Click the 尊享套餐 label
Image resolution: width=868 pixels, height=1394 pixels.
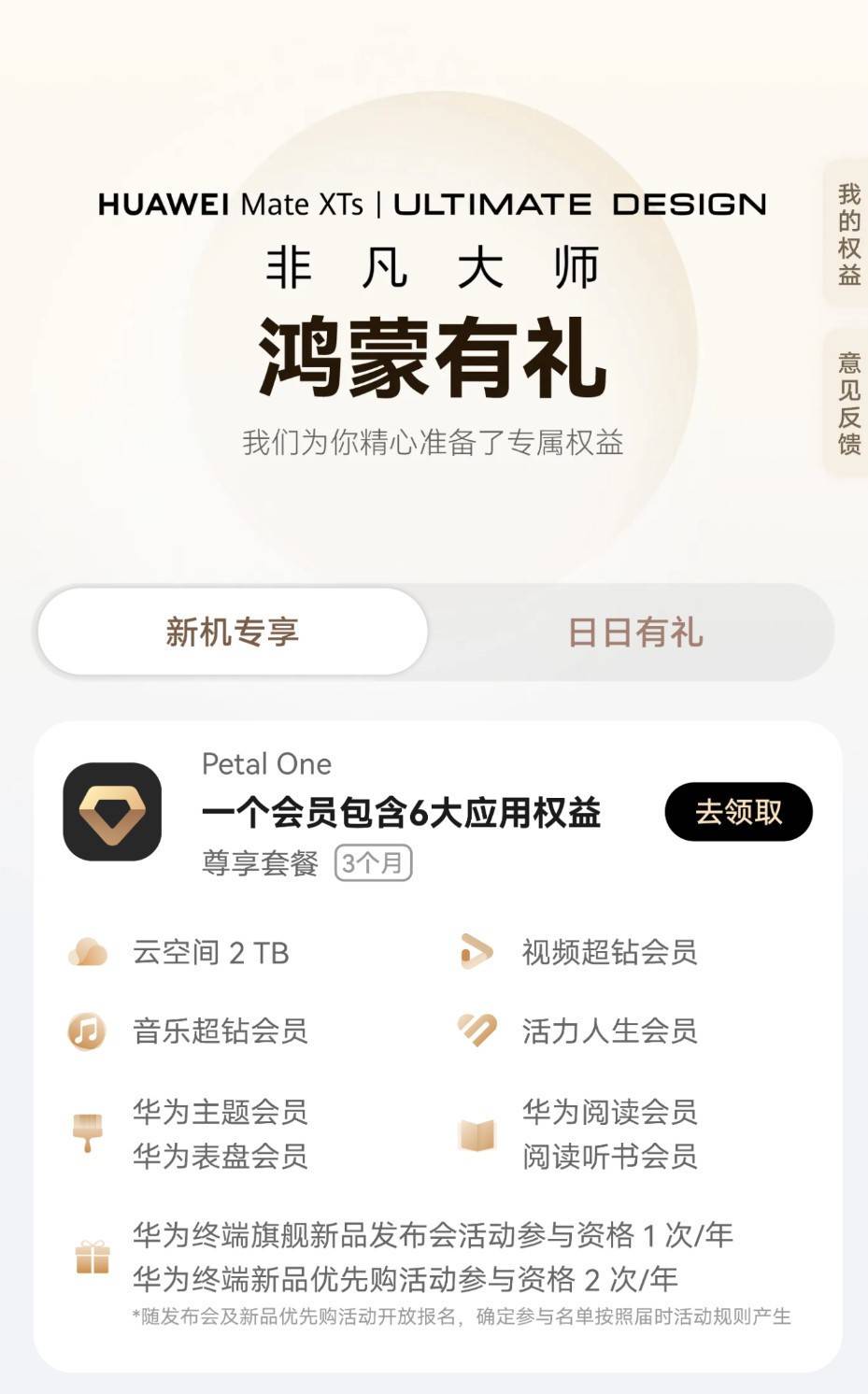[259, 862]
